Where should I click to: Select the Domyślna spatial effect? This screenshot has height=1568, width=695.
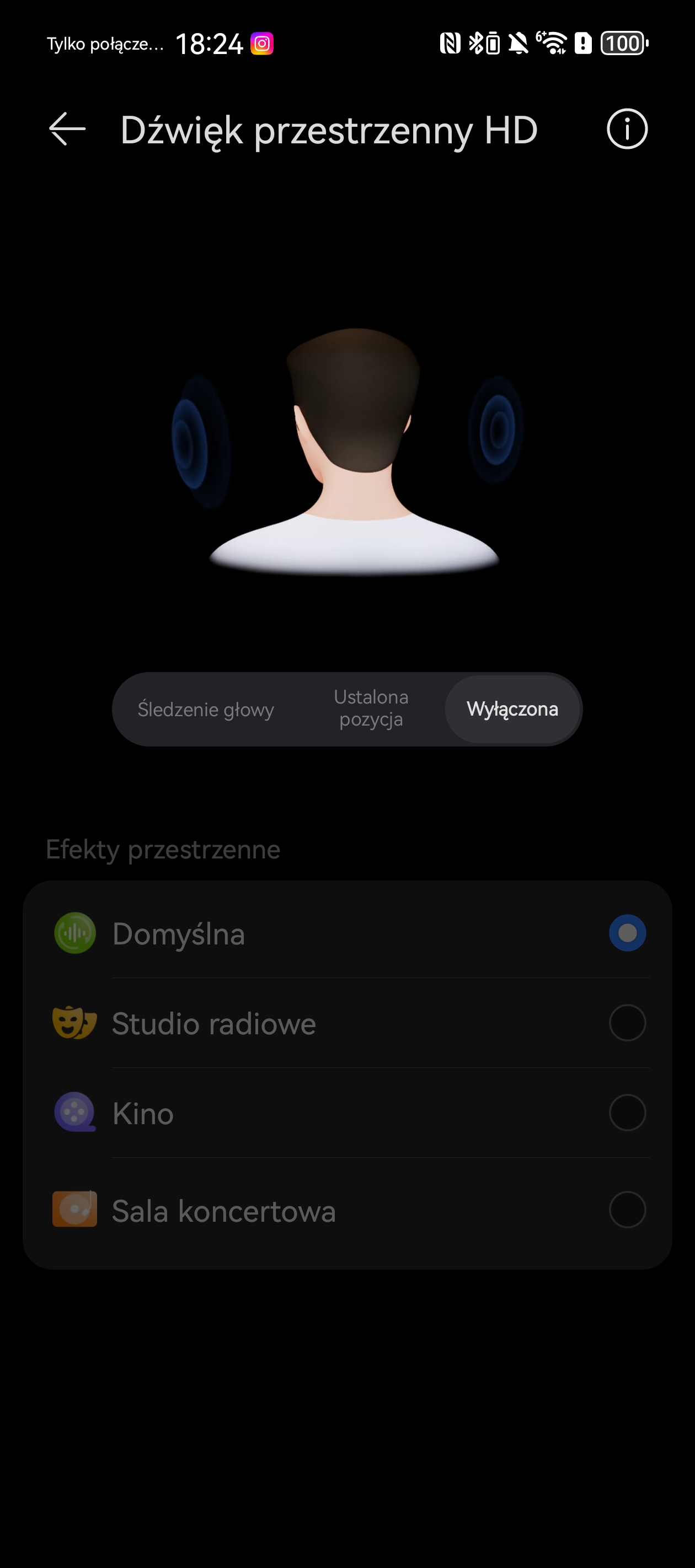tap(627, 933)
